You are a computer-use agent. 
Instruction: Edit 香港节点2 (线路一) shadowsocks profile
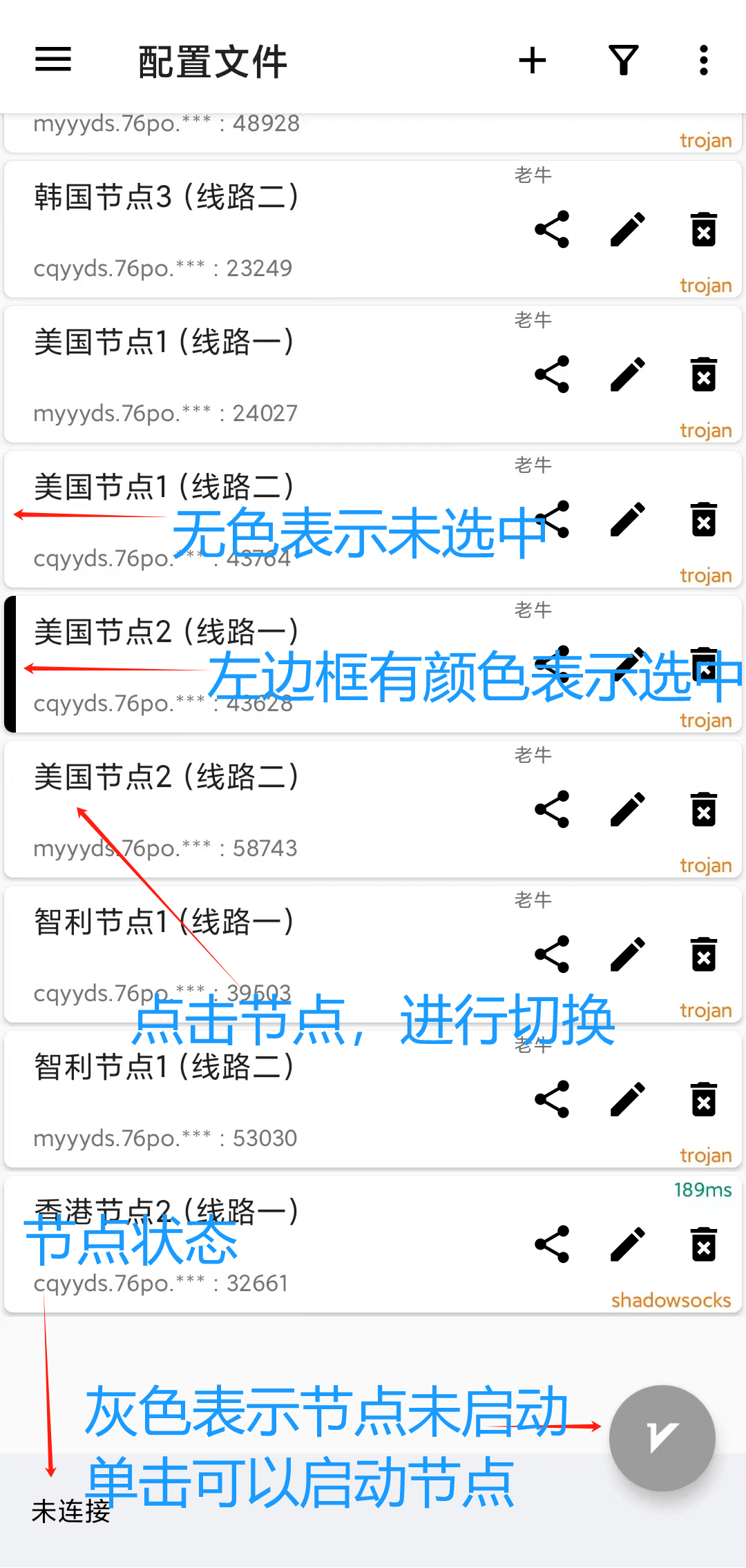[x=627, y=1245]
